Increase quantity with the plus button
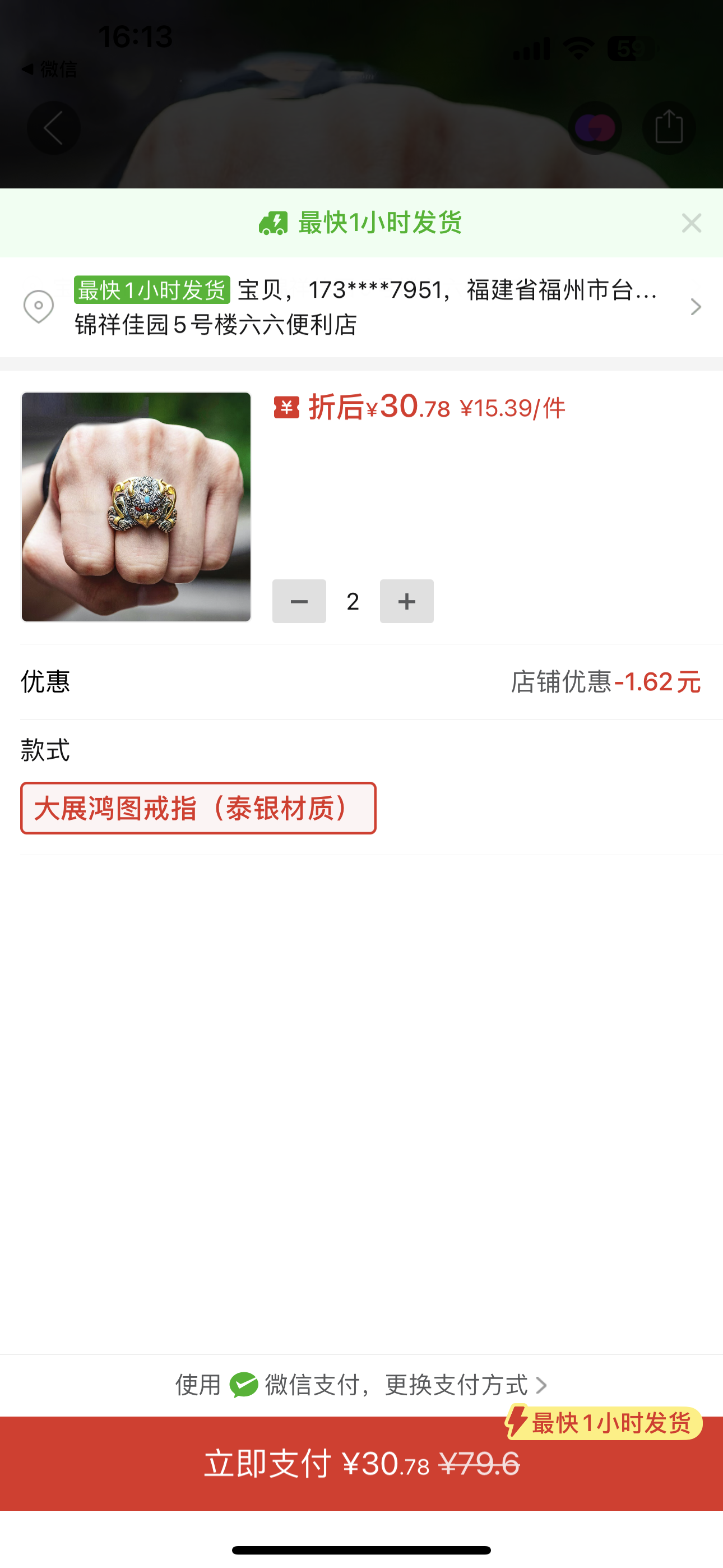The image size is (723, 1568). pyautogui.click(x=406, y=601)
